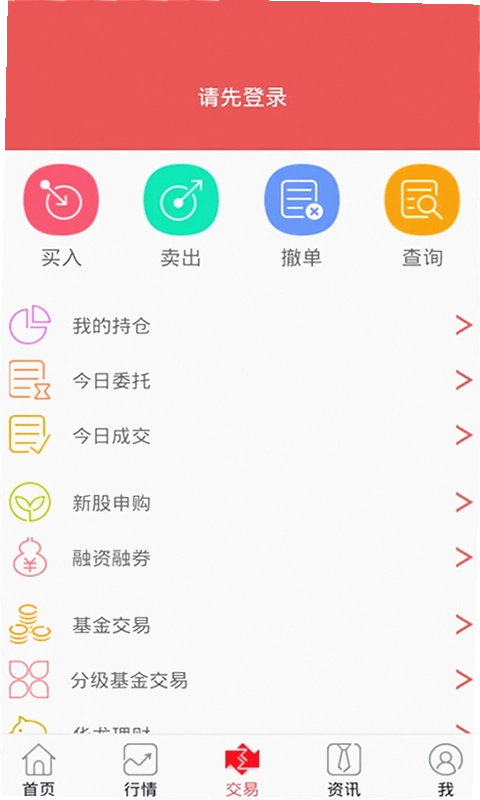480x800 pixels.
Task: Switch to the 行情 market tab
Action: point(140,769)
